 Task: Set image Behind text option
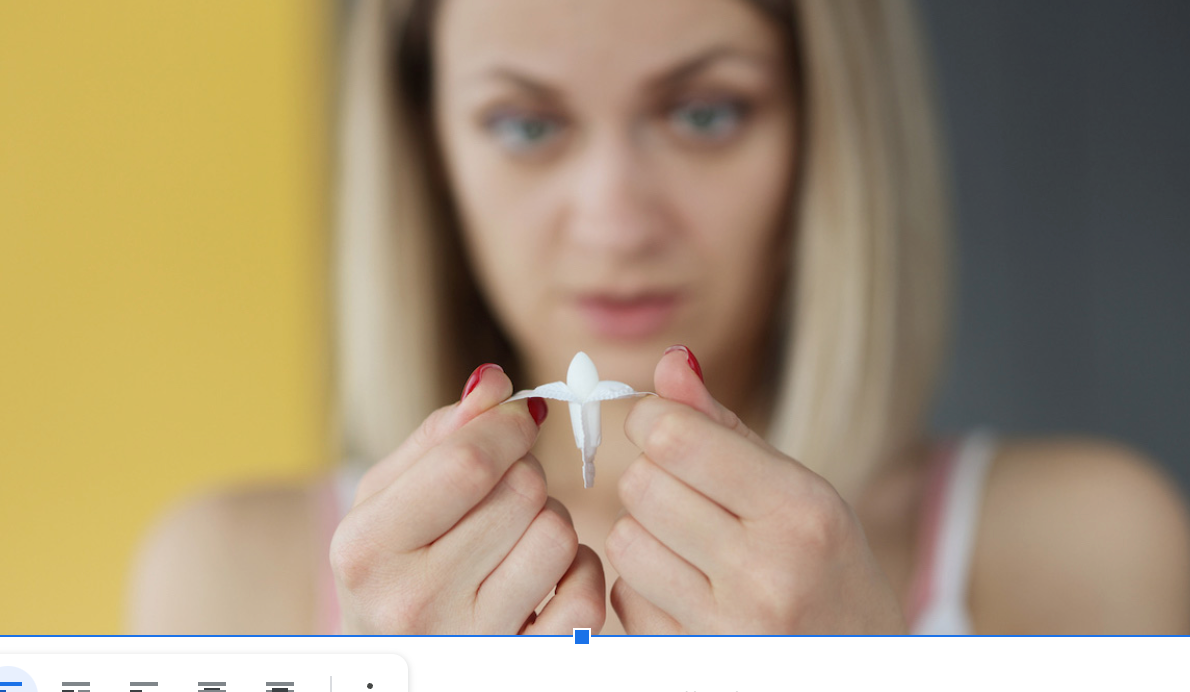pyautogui.click(x=212, y=686)
